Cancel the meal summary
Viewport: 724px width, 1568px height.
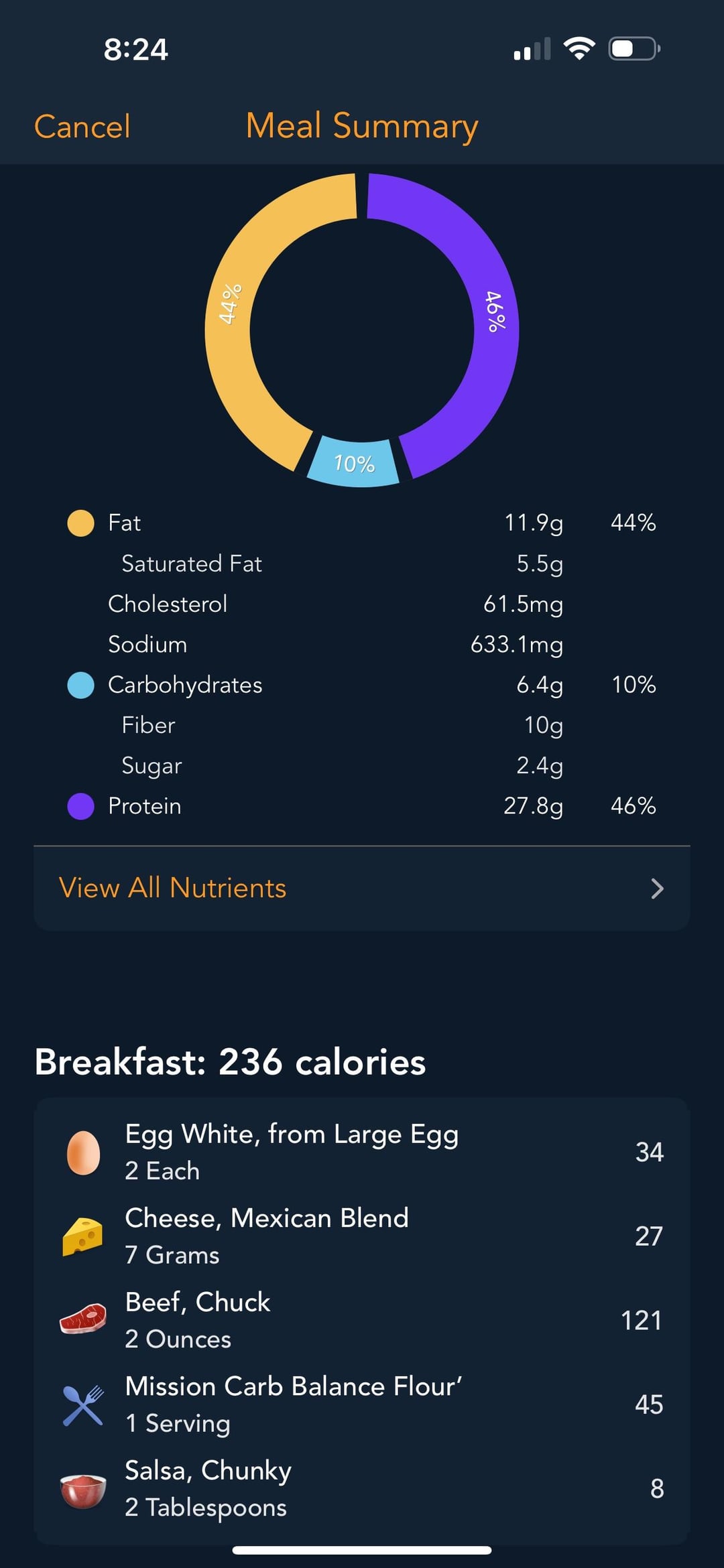(x=82, y=127)
